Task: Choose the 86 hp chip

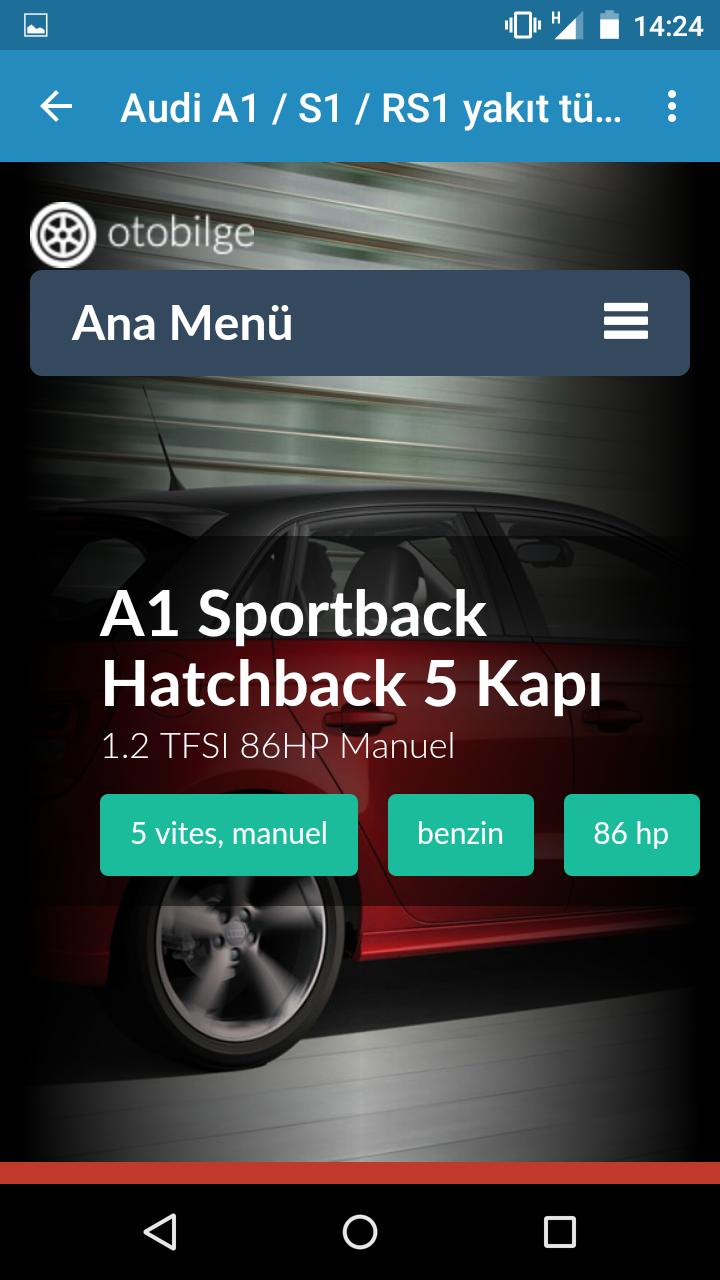Action: (x=631, y=834)
